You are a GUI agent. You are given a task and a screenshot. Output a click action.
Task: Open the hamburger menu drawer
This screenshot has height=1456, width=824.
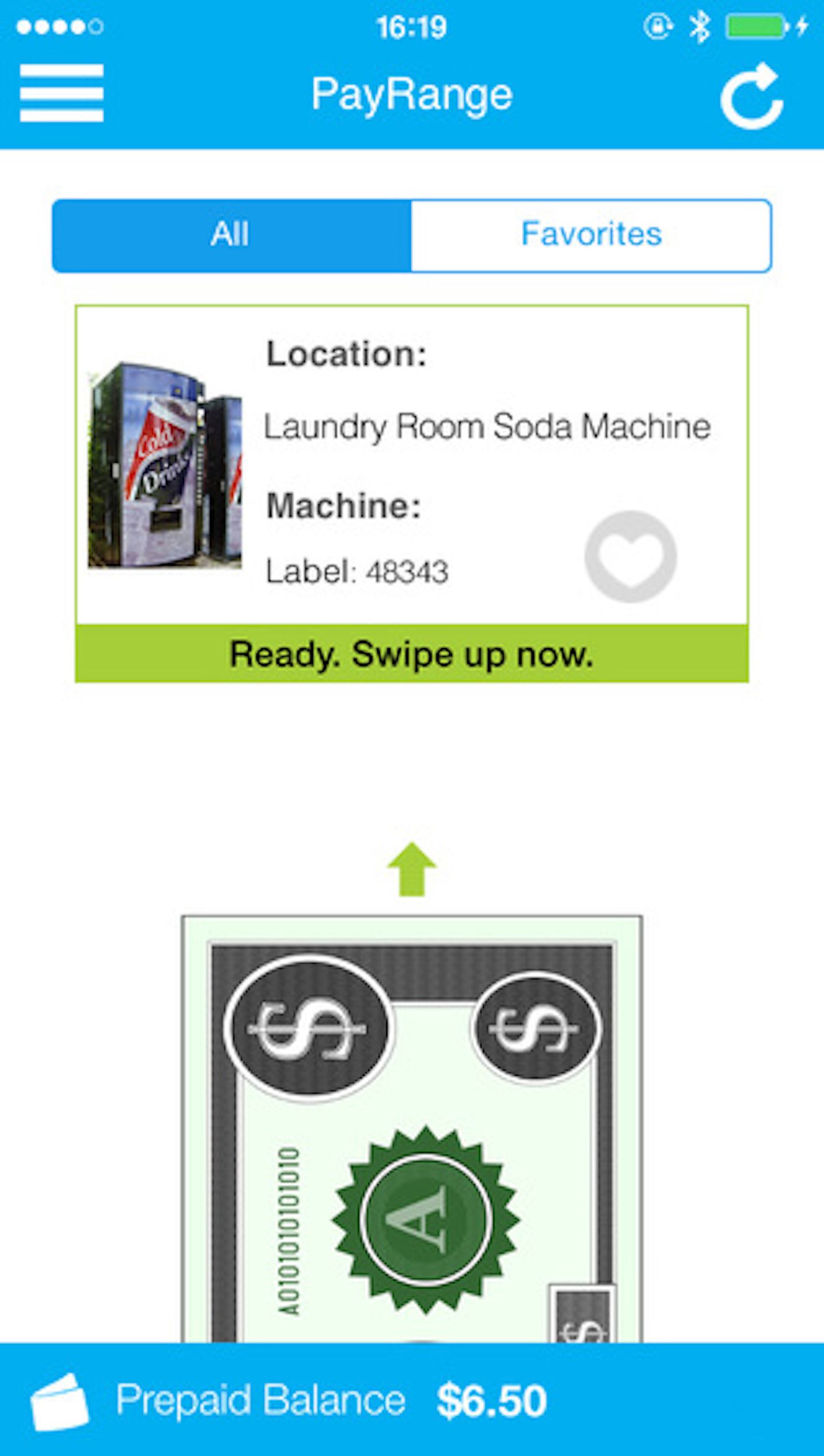61,93
